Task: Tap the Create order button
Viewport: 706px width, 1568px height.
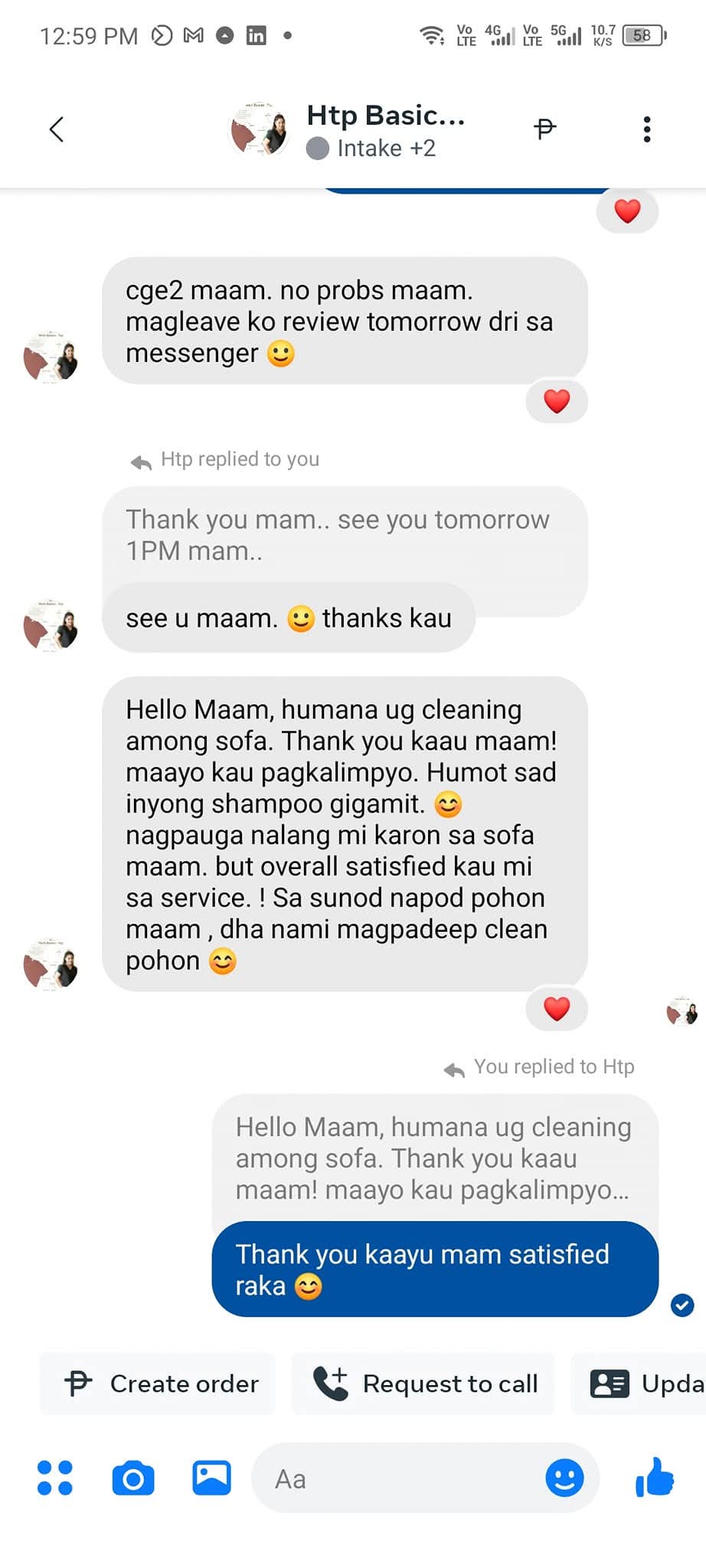Action: point(158,1383)
